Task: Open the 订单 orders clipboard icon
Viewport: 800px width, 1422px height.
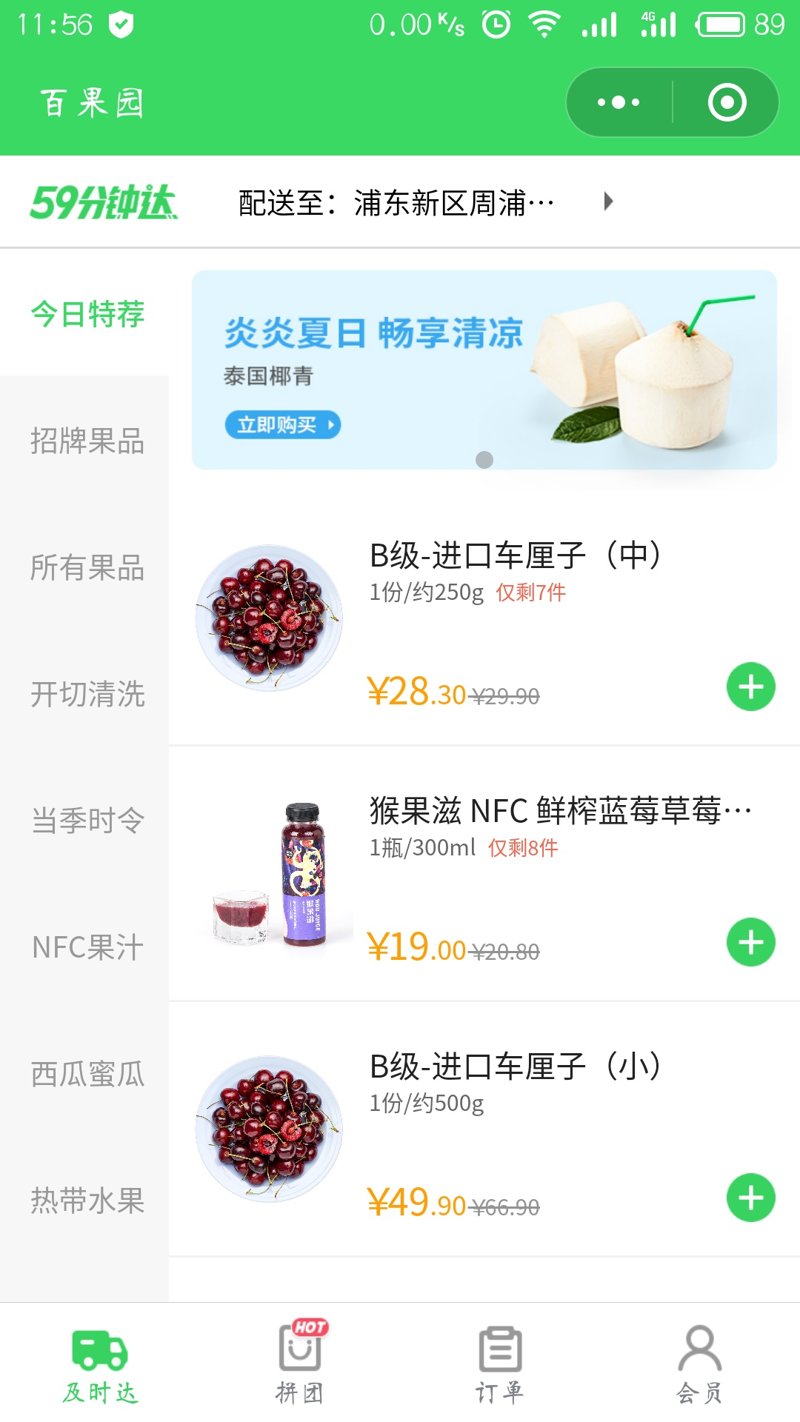Action: [x=498, y=1347]
